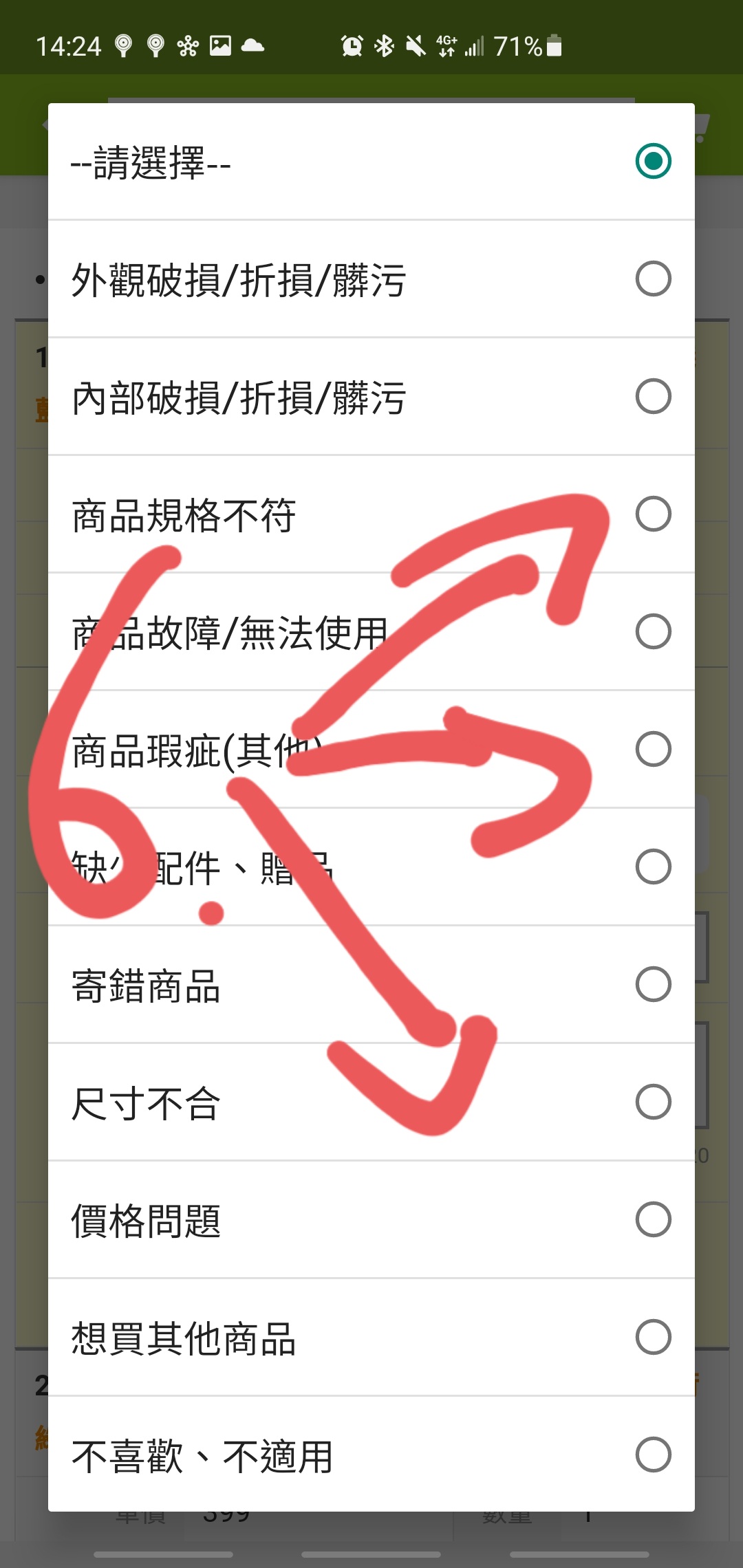Select 寄錯商品 as the reason
The width and height of the screenshot is (743, 1568).
tap(371, 985)
